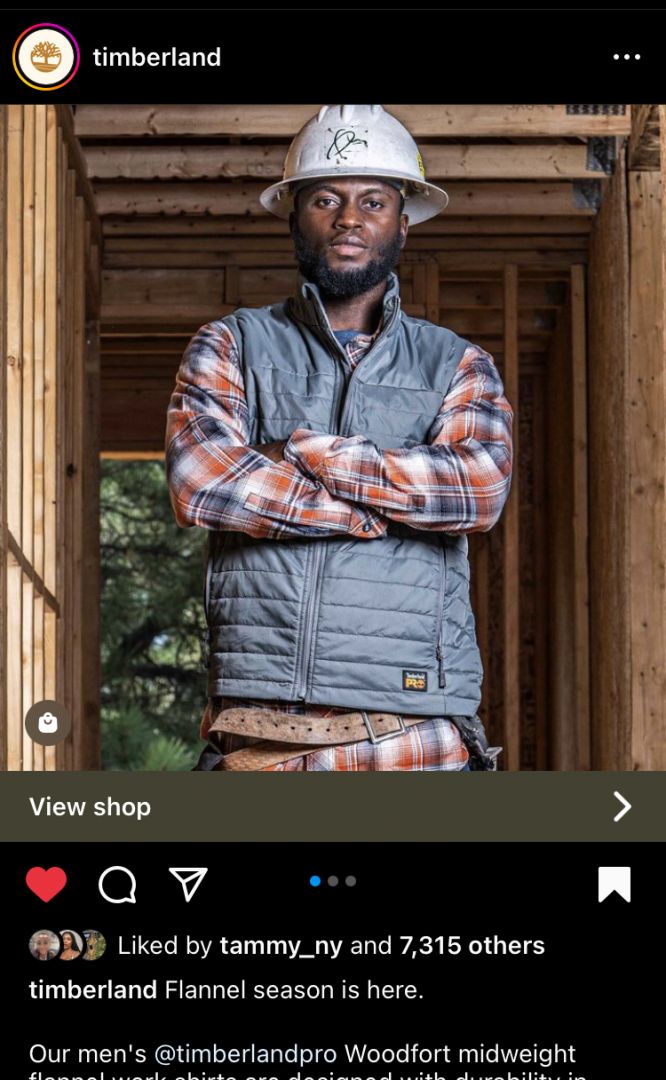Remove the post from saved bookmarks
This screenshot has height=1080, width=666.
[x=614, y=884]
